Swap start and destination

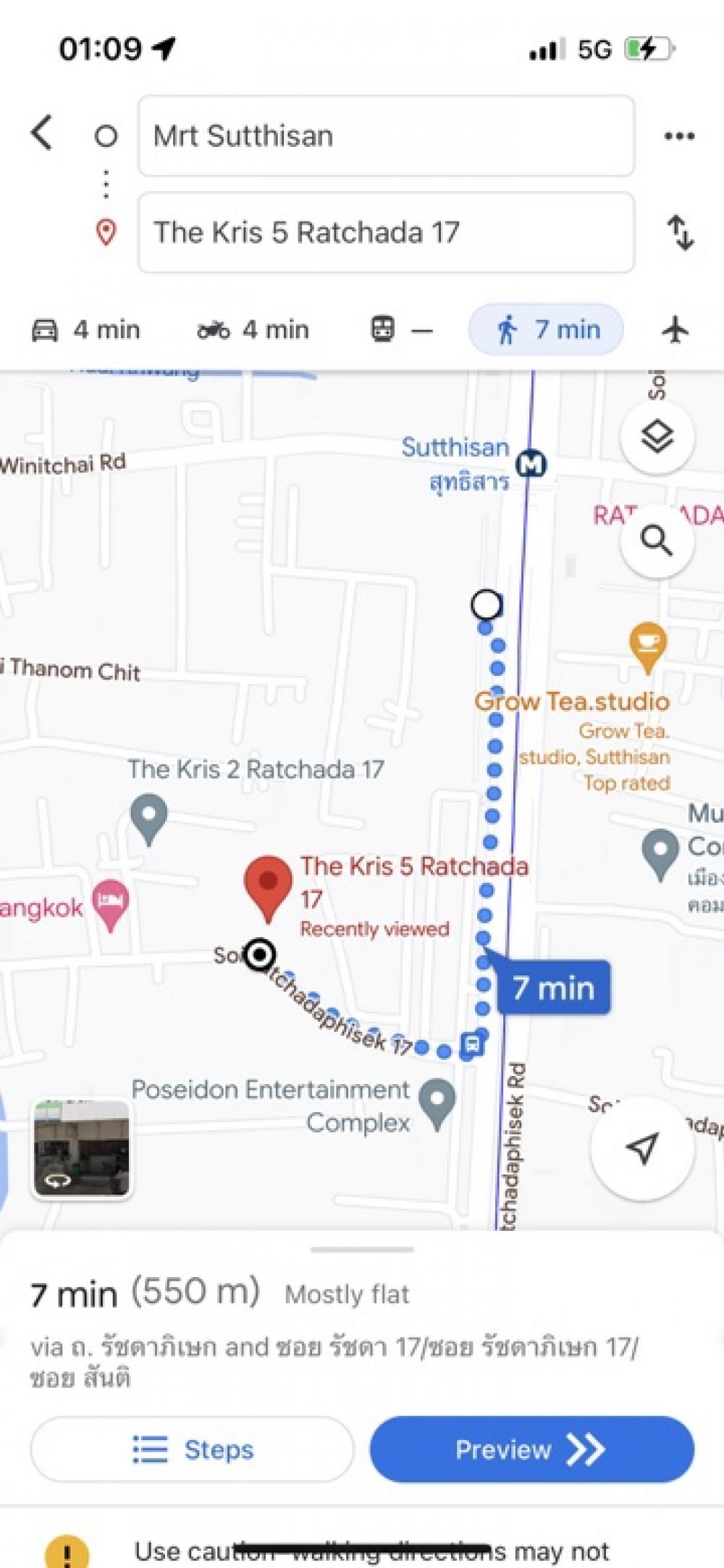(x=680, y=232)
